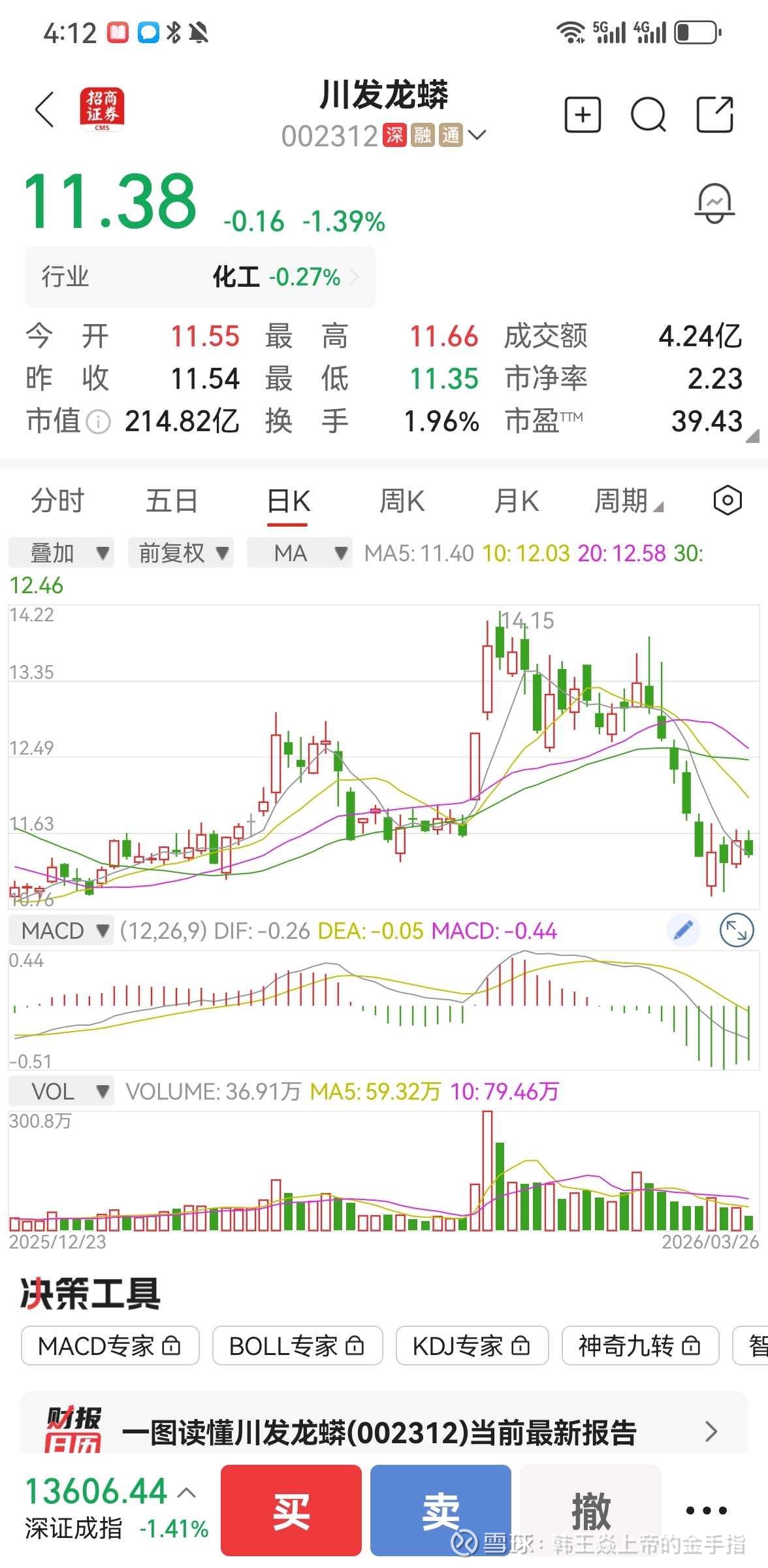Viewport: 768px width, 1568px height.
Task: Tap the red 买 buy button
Action: coord(291,1510)
